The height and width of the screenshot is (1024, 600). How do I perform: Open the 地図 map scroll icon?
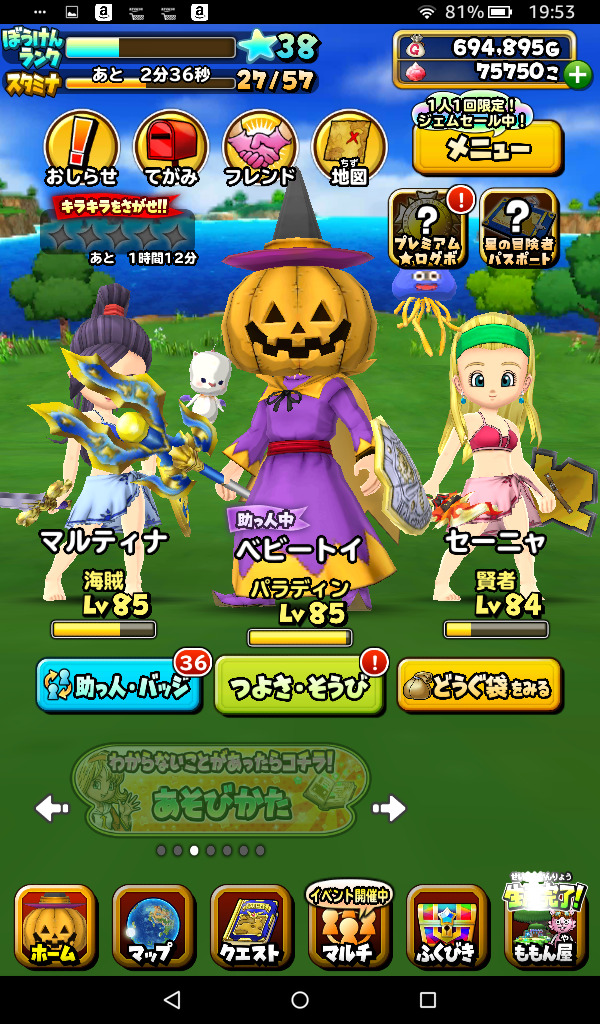349,149
